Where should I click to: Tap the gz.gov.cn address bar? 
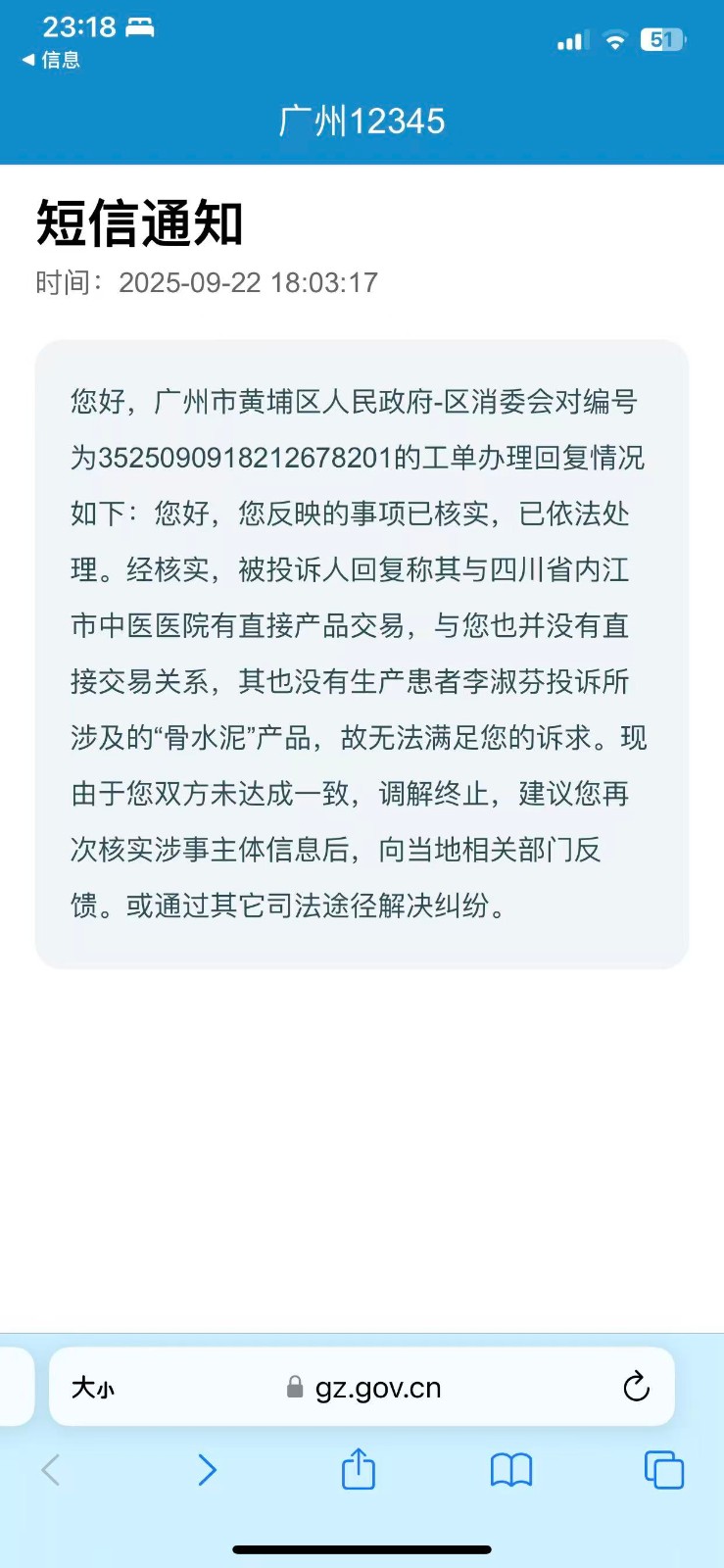377,1388
